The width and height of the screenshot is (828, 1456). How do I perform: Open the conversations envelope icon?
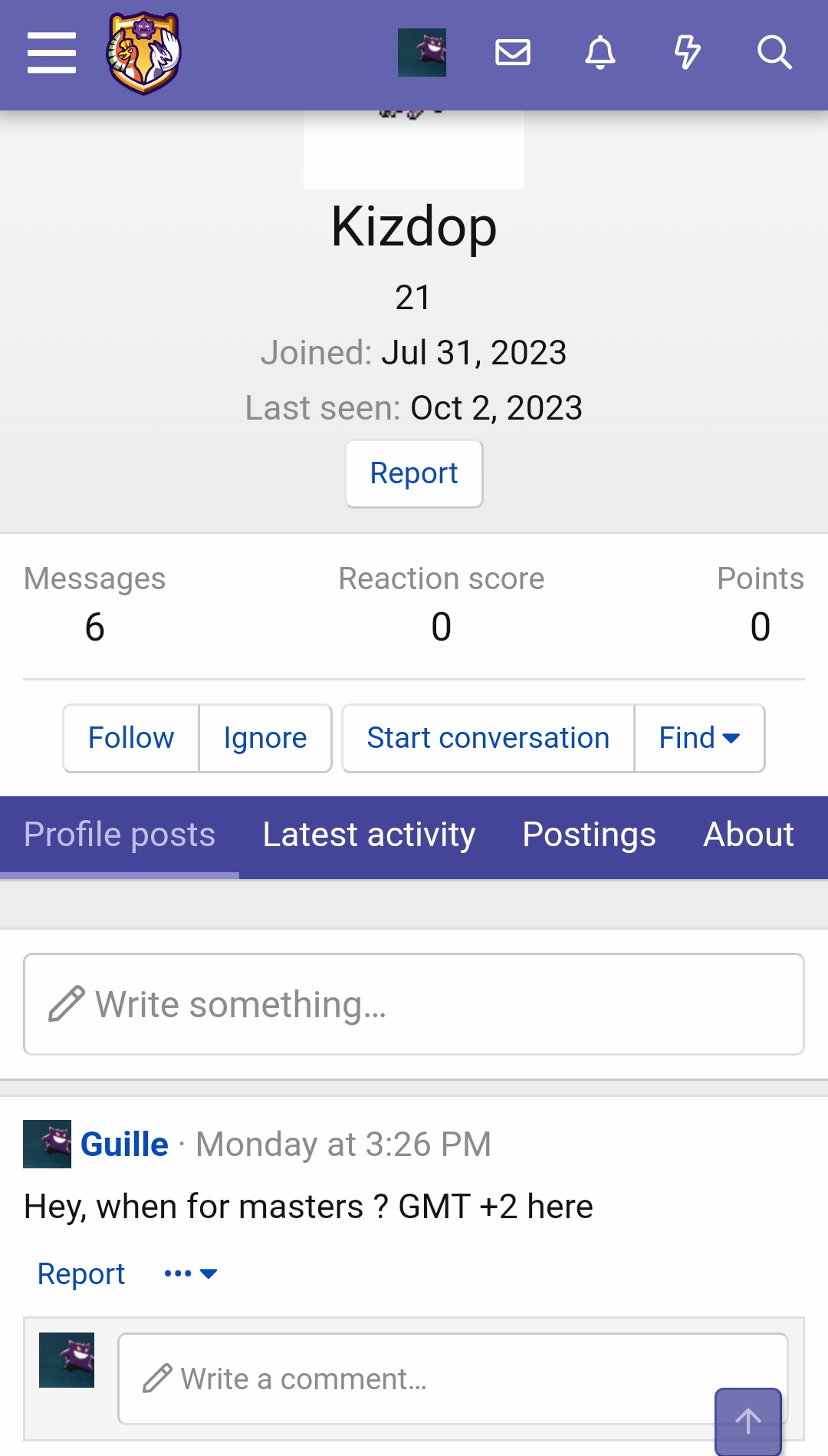(x=513, y=53)
